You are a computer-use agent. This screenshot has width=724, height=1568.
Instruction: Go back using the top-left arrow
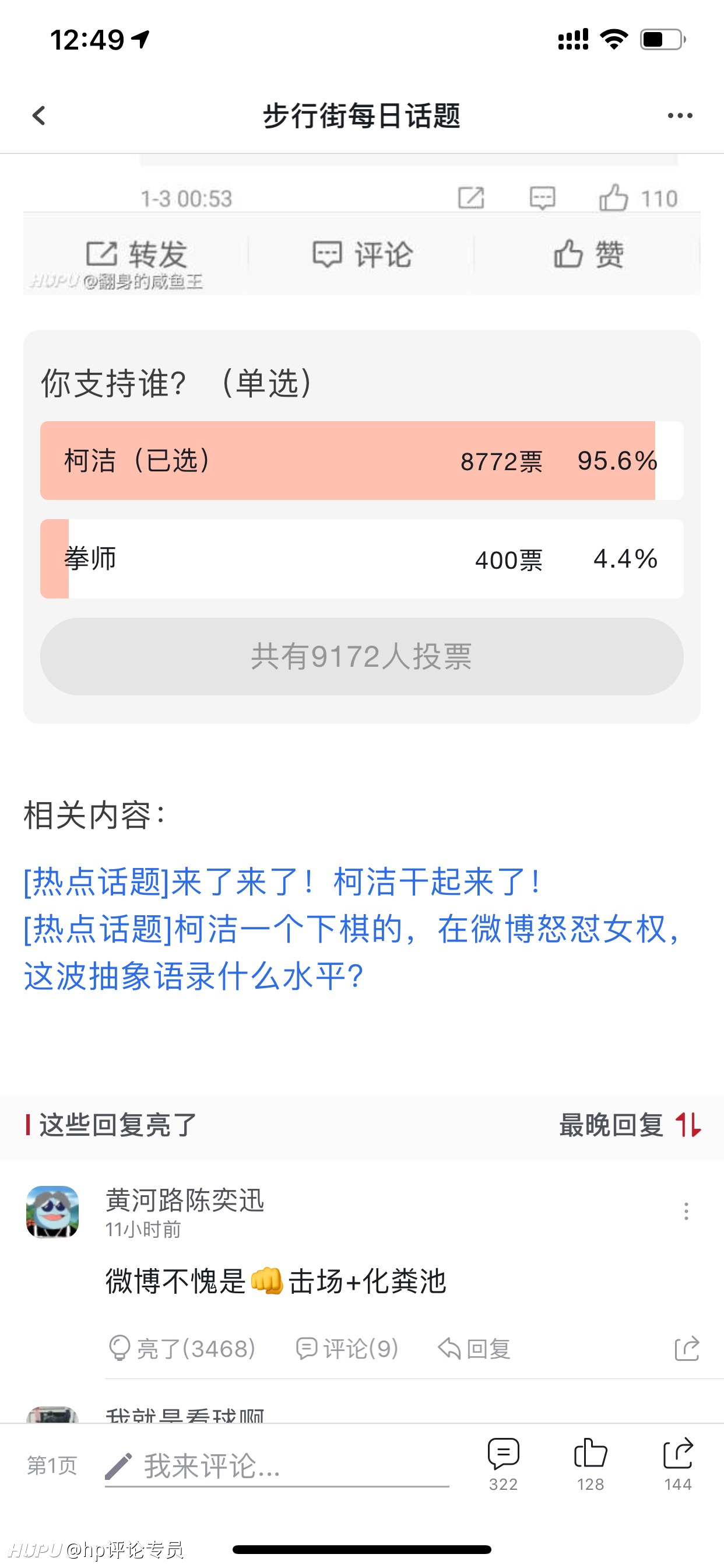(39, 115)
